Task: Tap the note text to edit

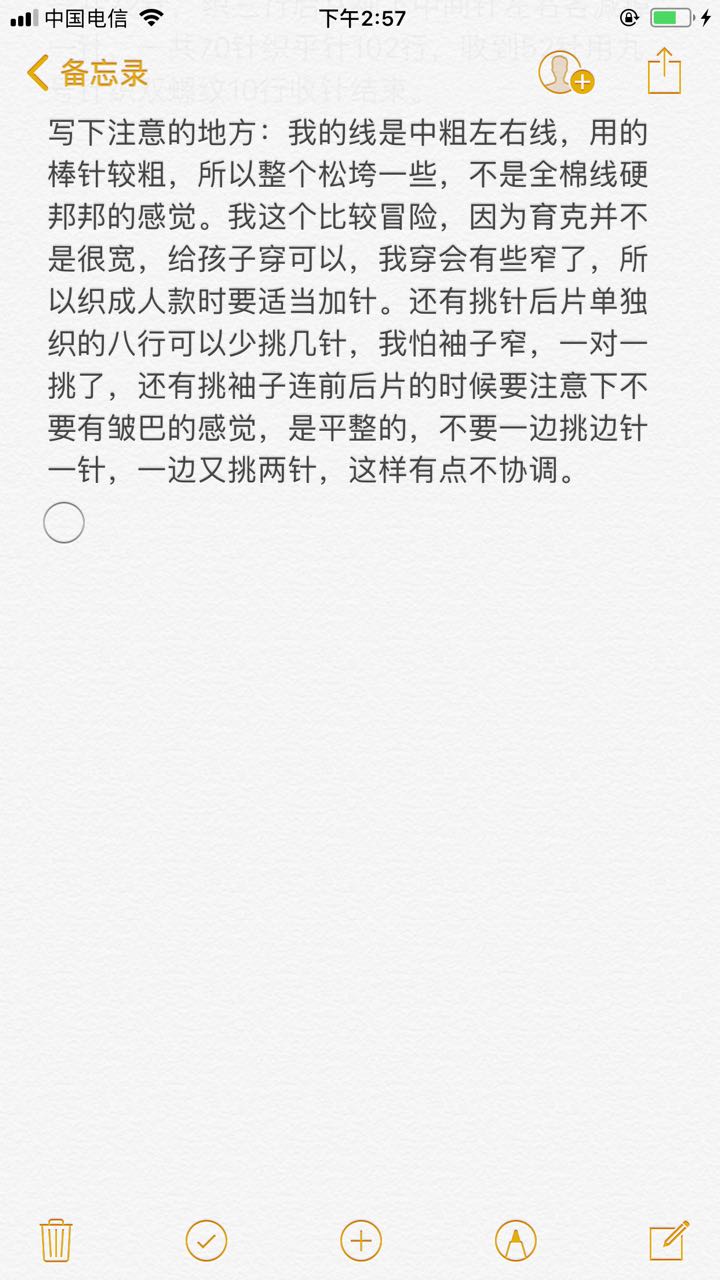Action: coord(348,302)
